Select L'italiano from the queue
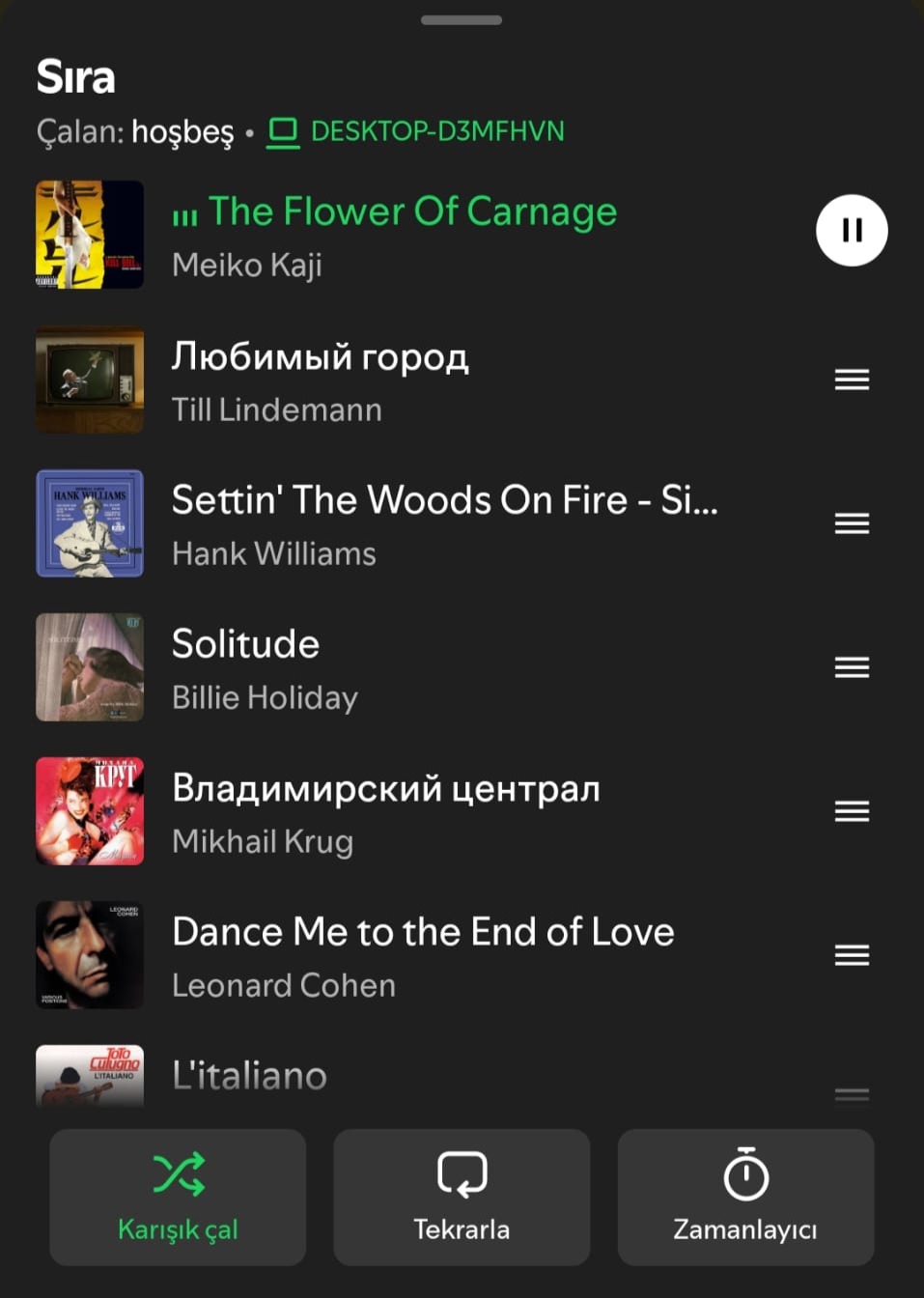924x1298 pixels. [249, 1075]
